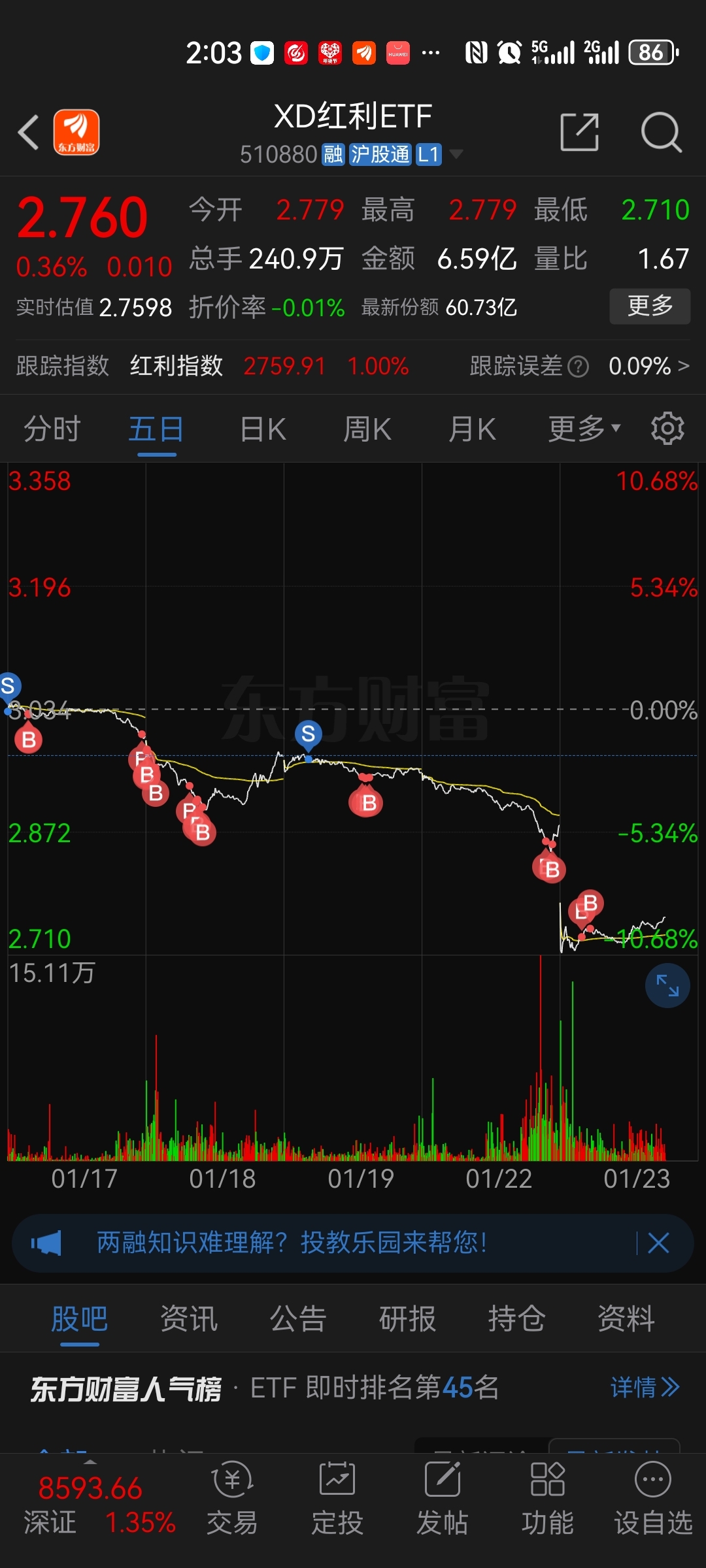Image resolution: width=706 pixels, height=1568 pixels.
Task: Open sharing via the share icon
Action: pos(580,131)
